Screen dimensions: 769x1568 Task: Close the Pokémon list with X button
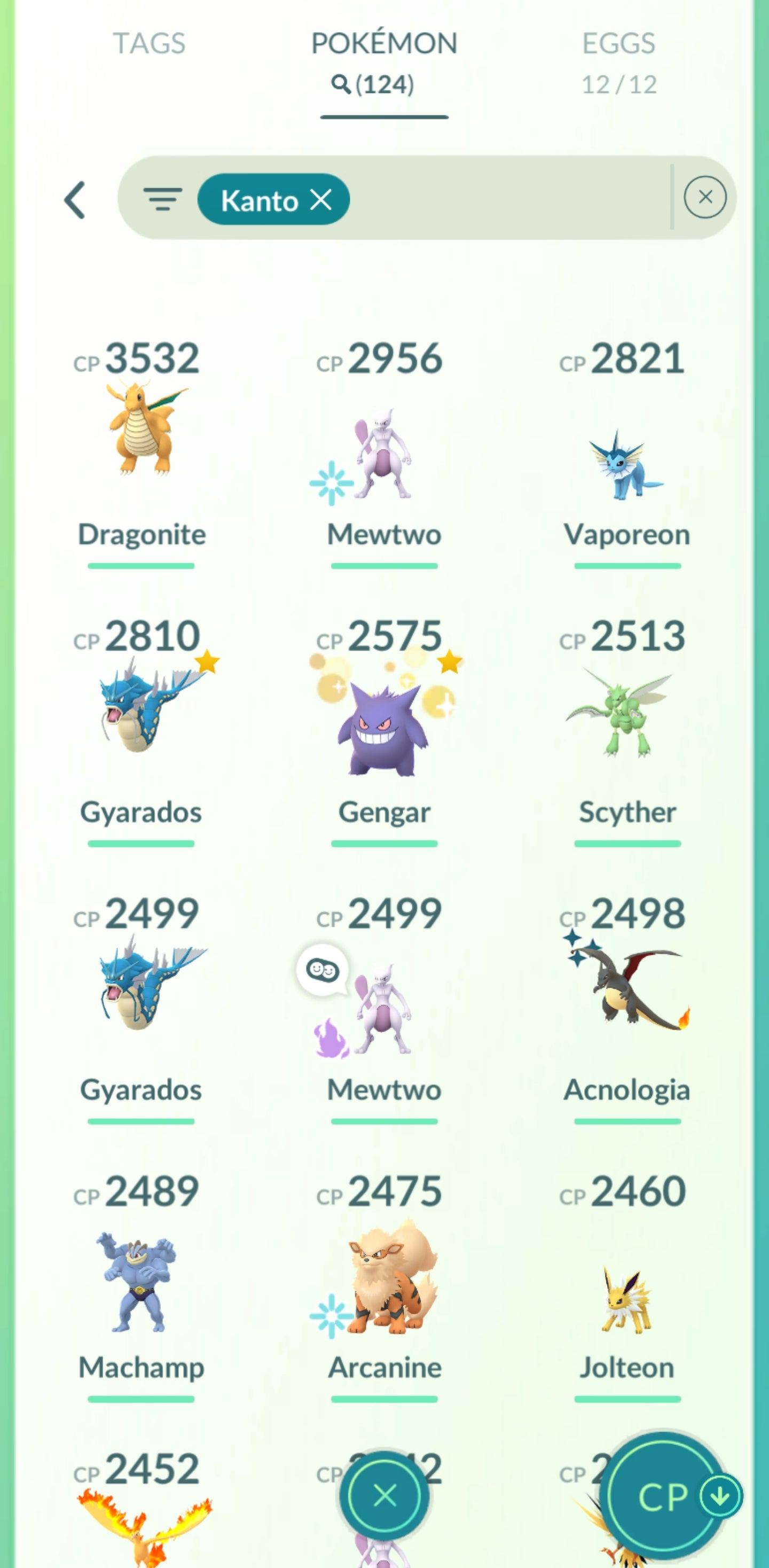384,1495
